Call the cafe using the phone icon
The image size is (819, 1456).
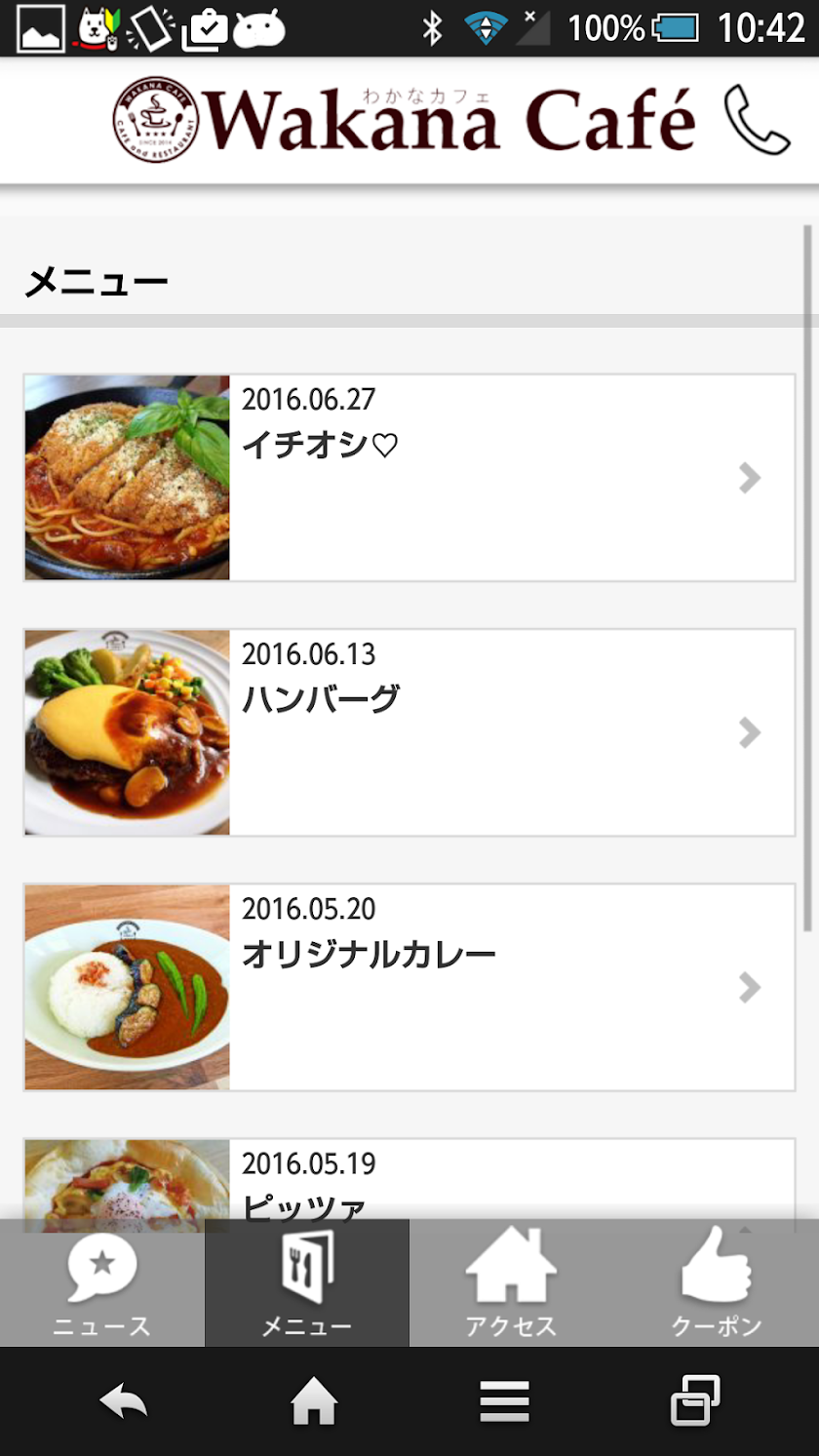point(757,120)
